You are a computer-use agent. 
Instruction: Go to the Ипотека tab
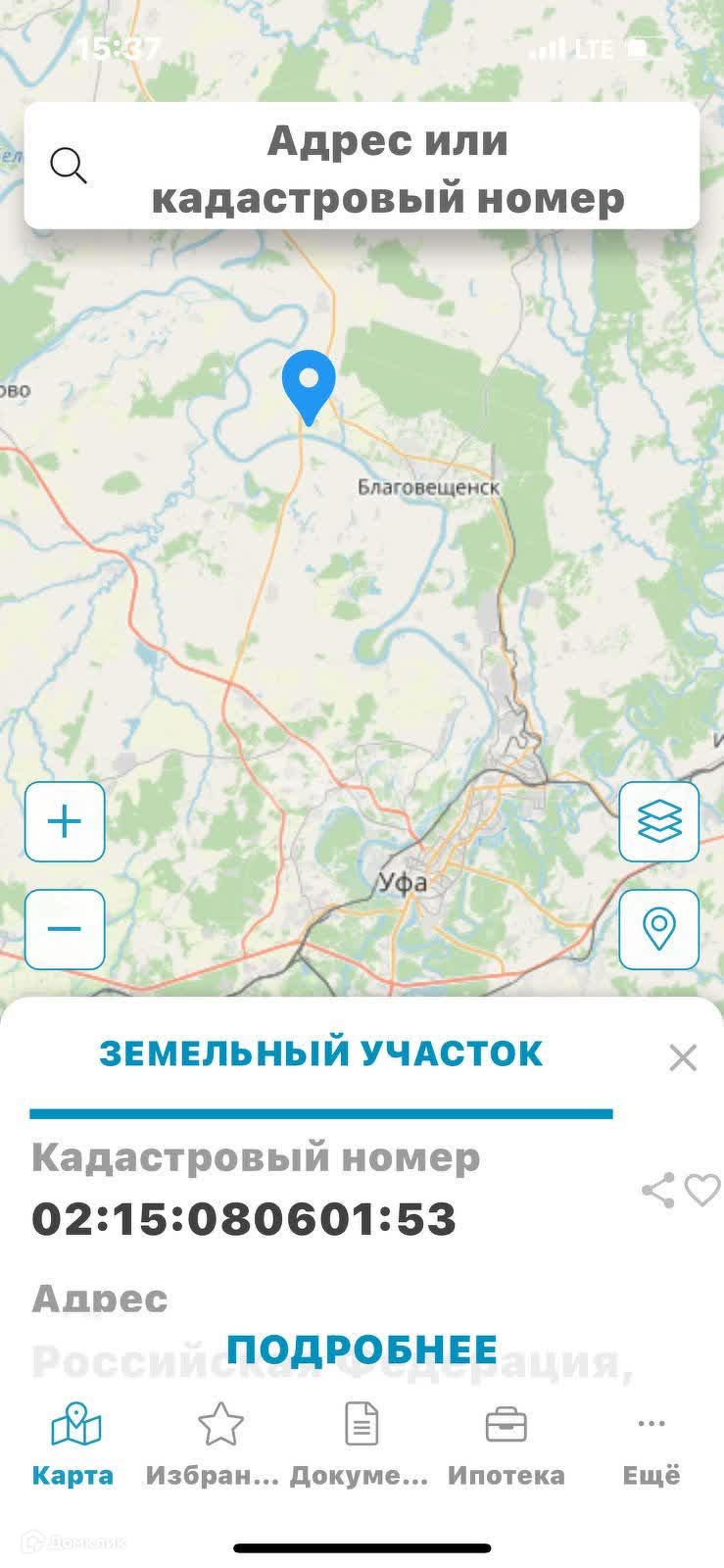tap(506, 1445)
